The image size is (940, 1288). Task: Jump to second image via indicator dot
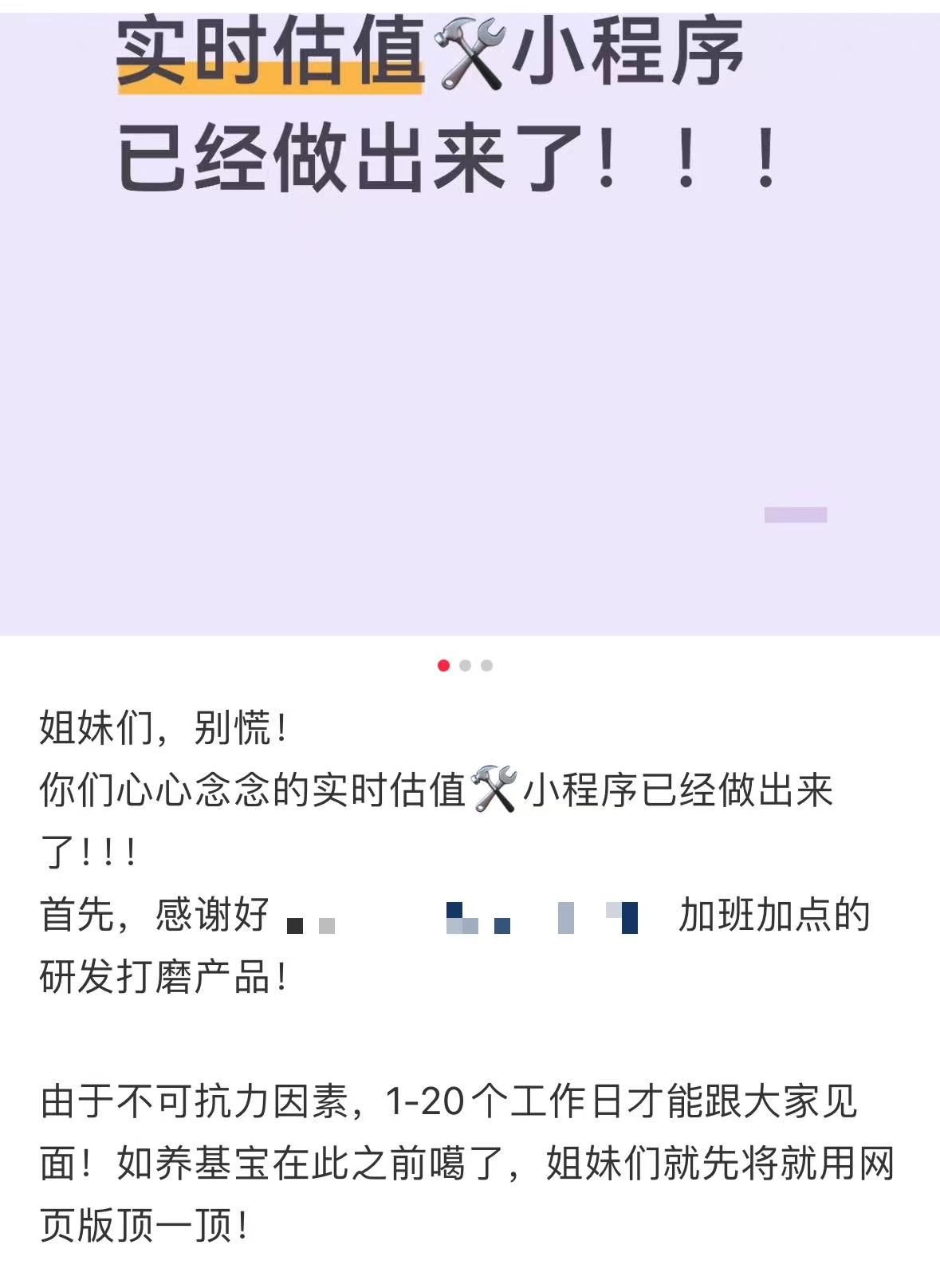click(x=466, y=665)
